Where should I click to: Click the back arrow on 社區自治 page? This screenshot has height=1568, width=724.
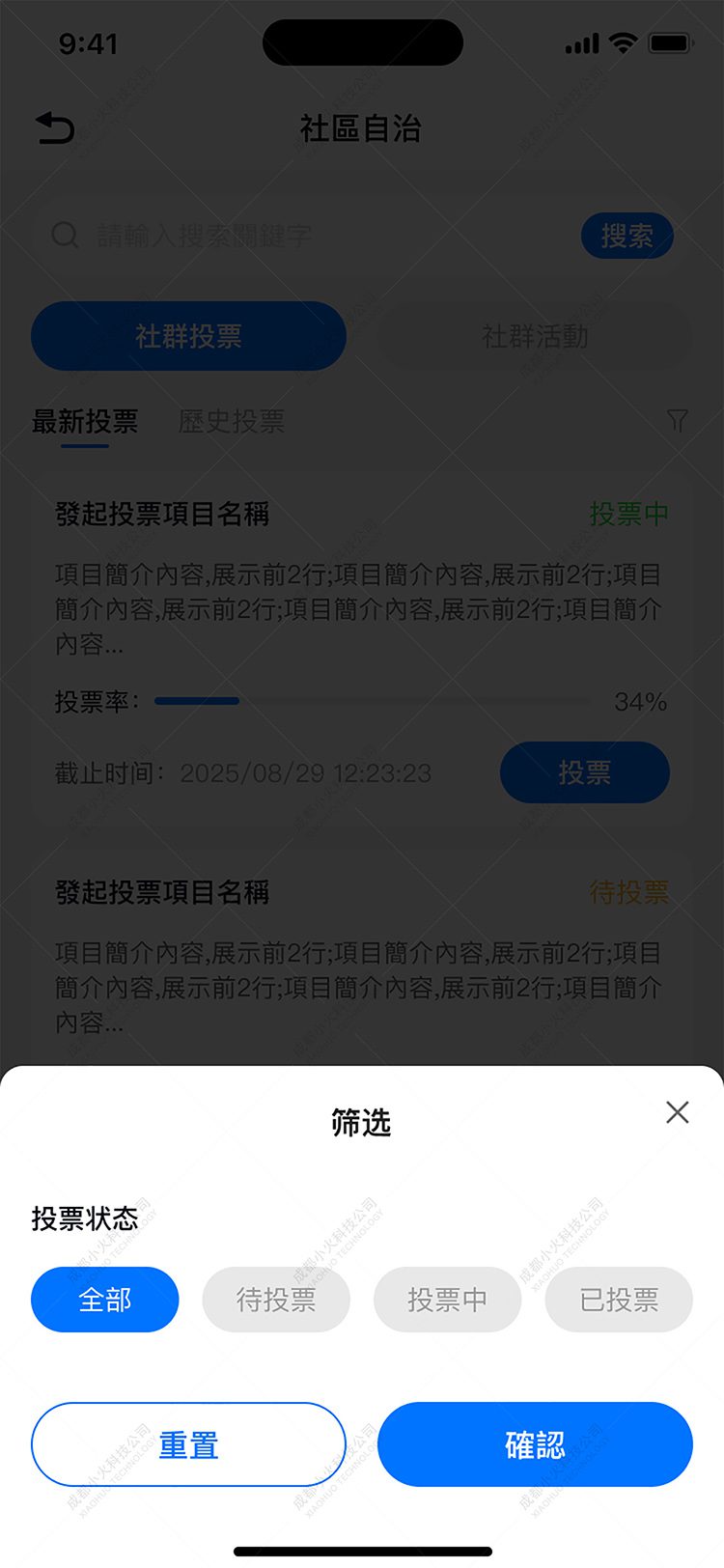pyautogui.click(x=55, y=128)
